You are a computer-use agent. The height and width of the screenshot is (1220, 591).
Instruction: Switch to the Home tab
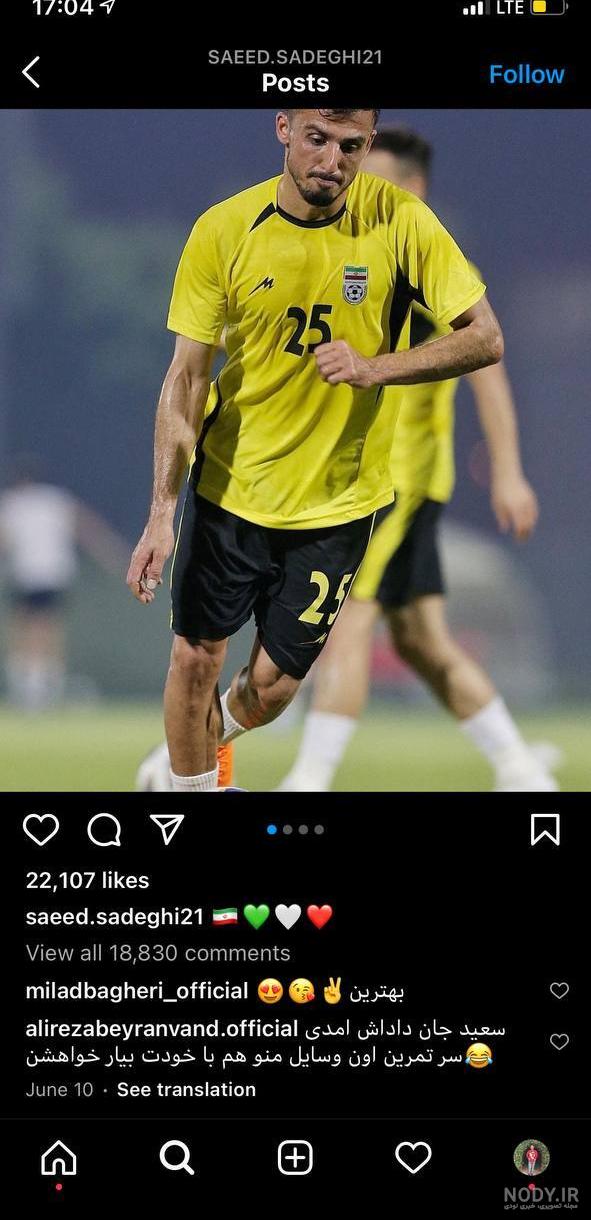58,1158
